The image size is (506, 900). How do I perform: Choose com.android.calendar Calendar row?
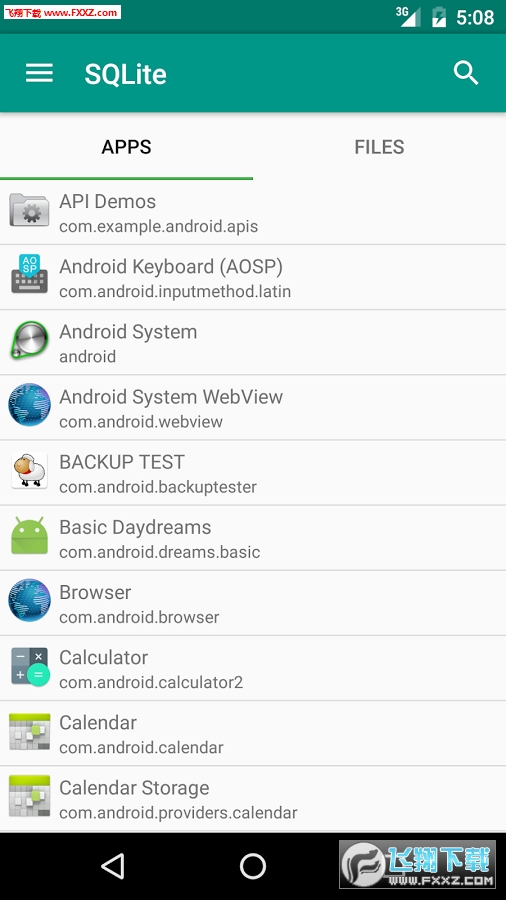[x=253, y=734]
